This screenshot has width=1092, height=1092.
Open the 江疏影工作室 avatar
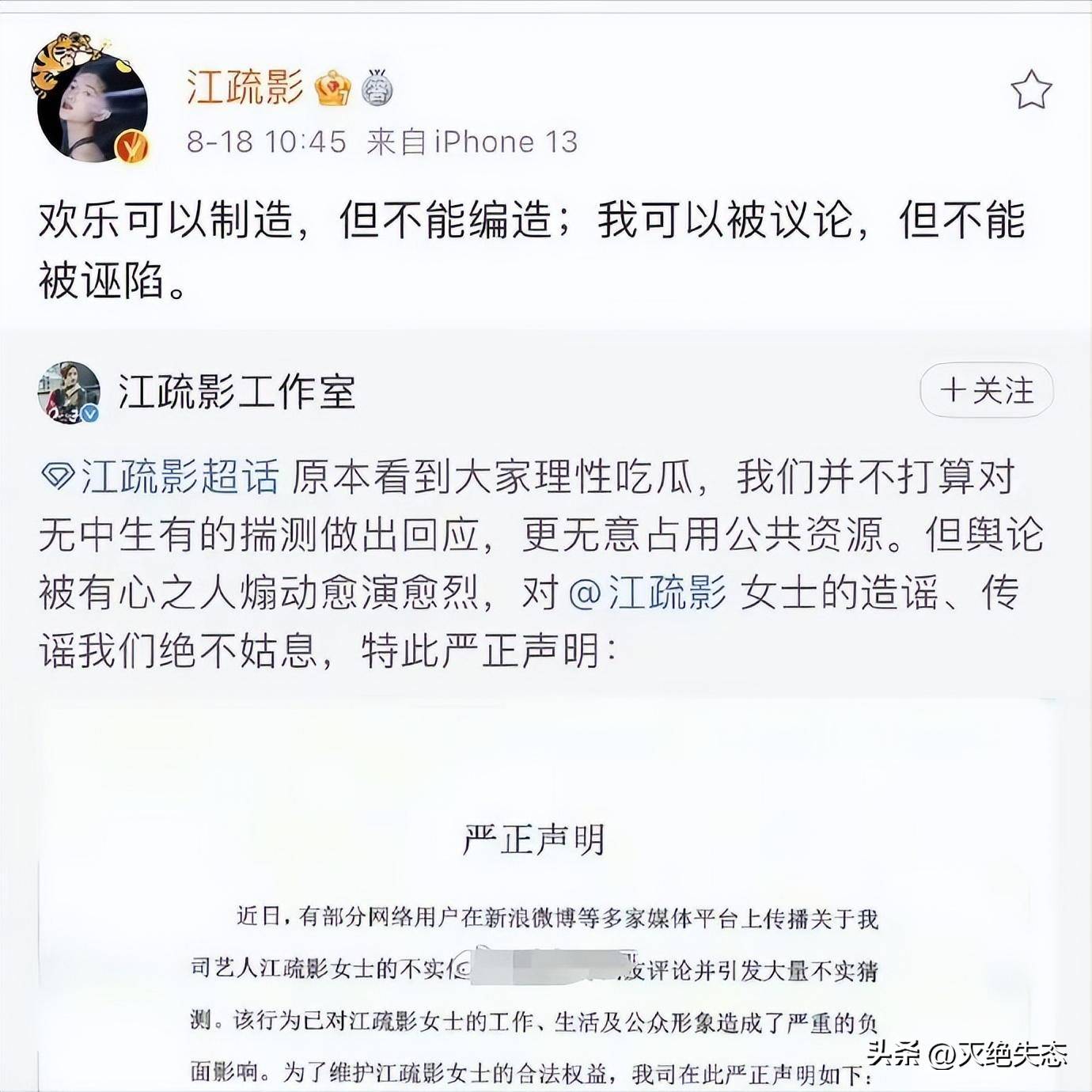[69, 392]
